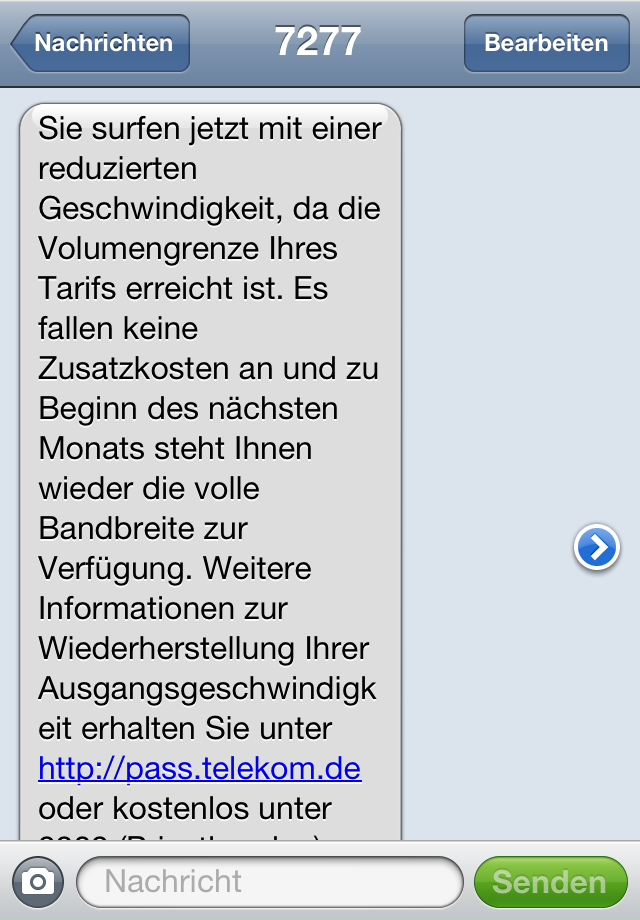Tap the Bearbeiten button
The image size is (640, 920).
point(546,43)
